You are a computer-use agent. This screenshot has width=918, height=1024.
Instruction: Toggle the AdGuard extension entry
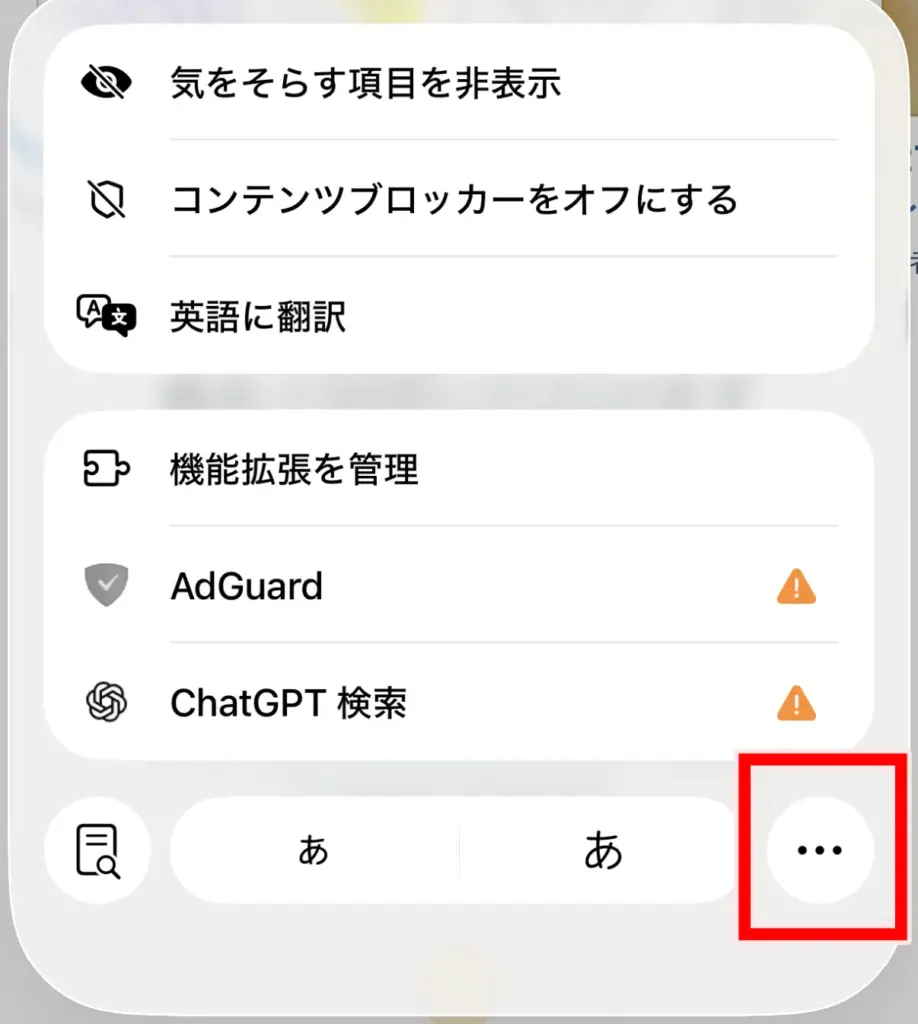pyautogui.click(x=400, y=586)
